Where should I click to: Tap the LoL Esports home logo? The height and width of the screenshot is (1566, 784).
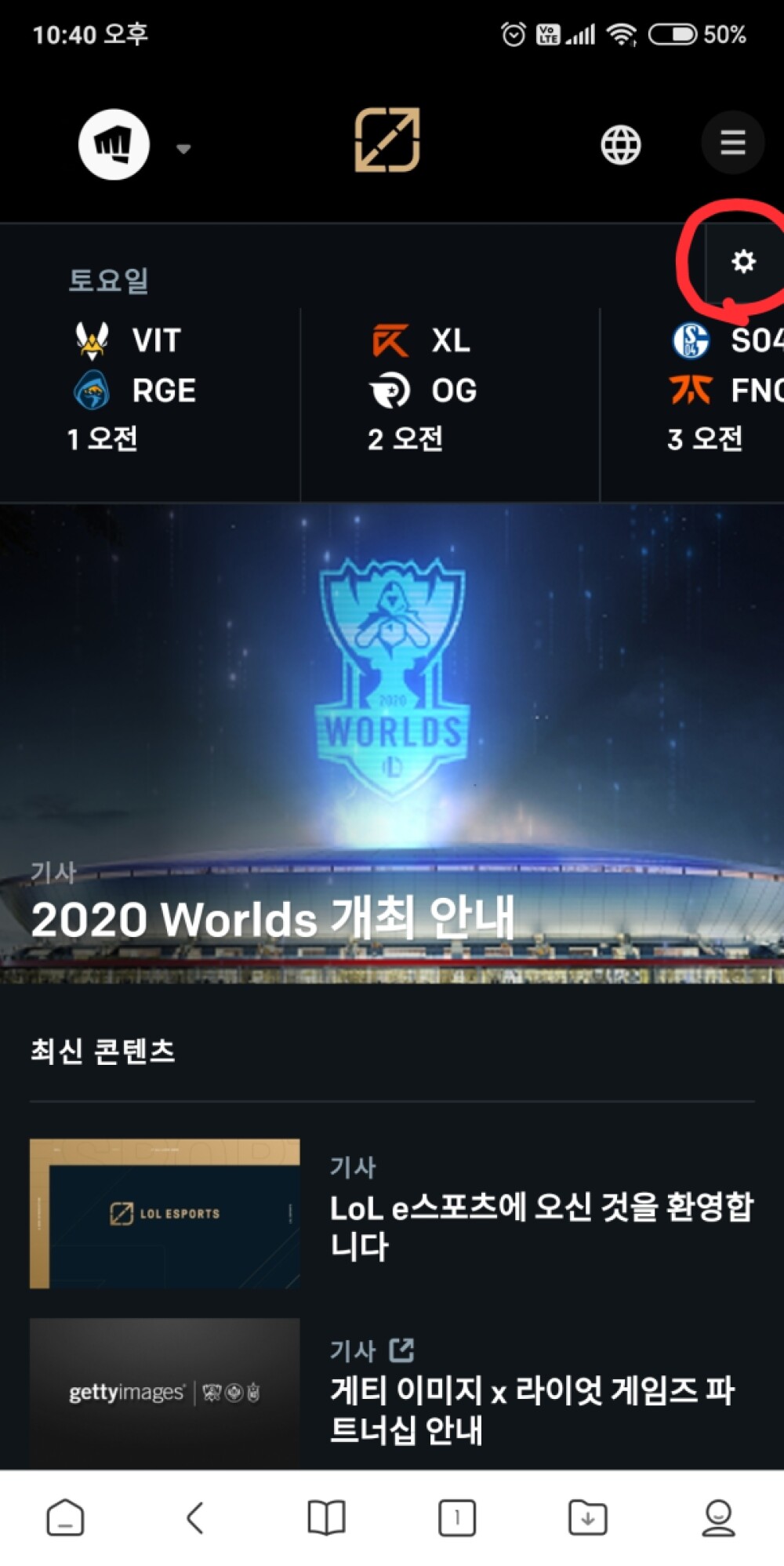pos(387,140)
